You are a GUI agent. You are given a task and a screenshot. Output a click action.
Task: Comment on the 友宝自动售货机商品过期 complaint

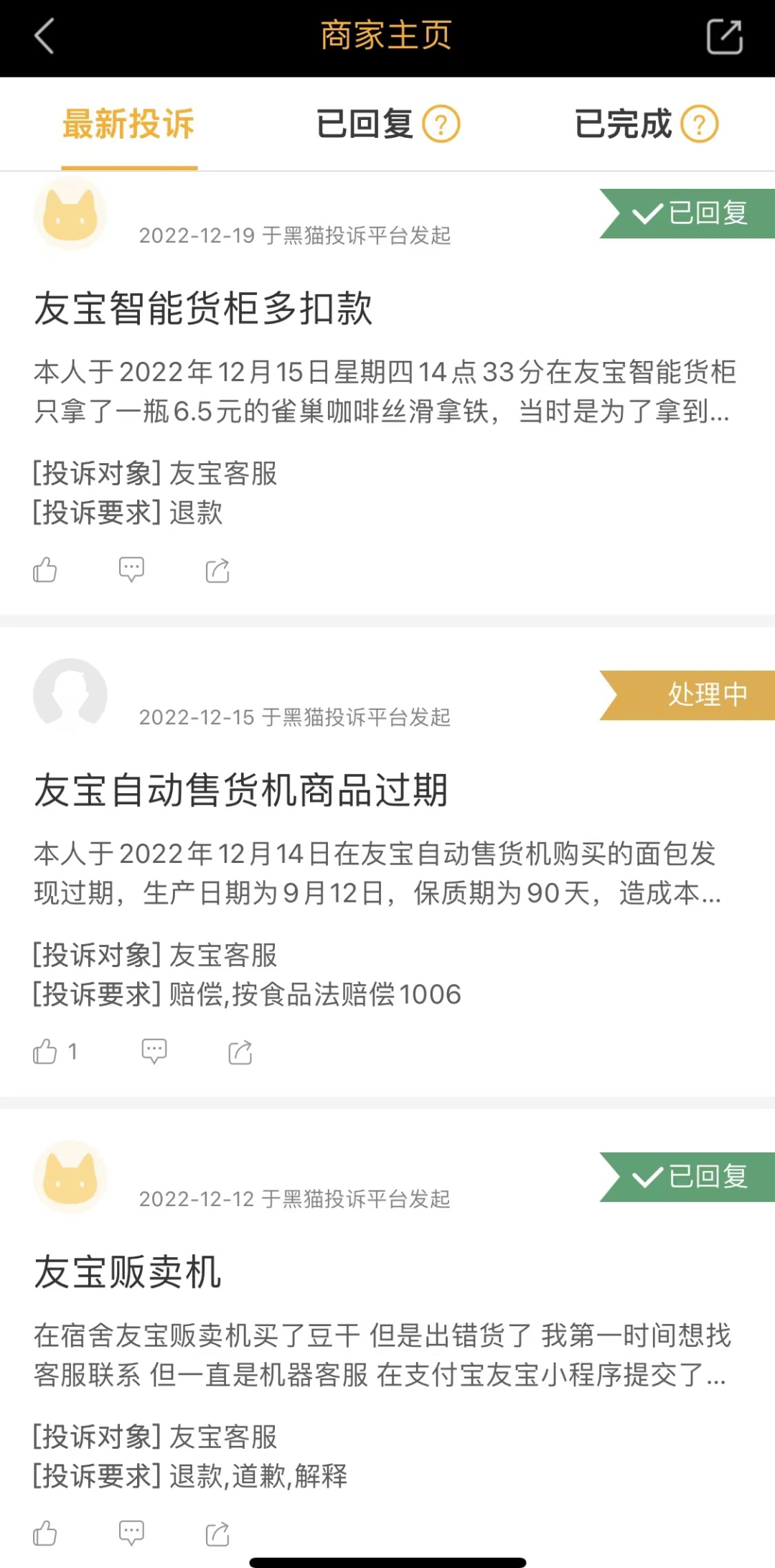click(154, 1053)
